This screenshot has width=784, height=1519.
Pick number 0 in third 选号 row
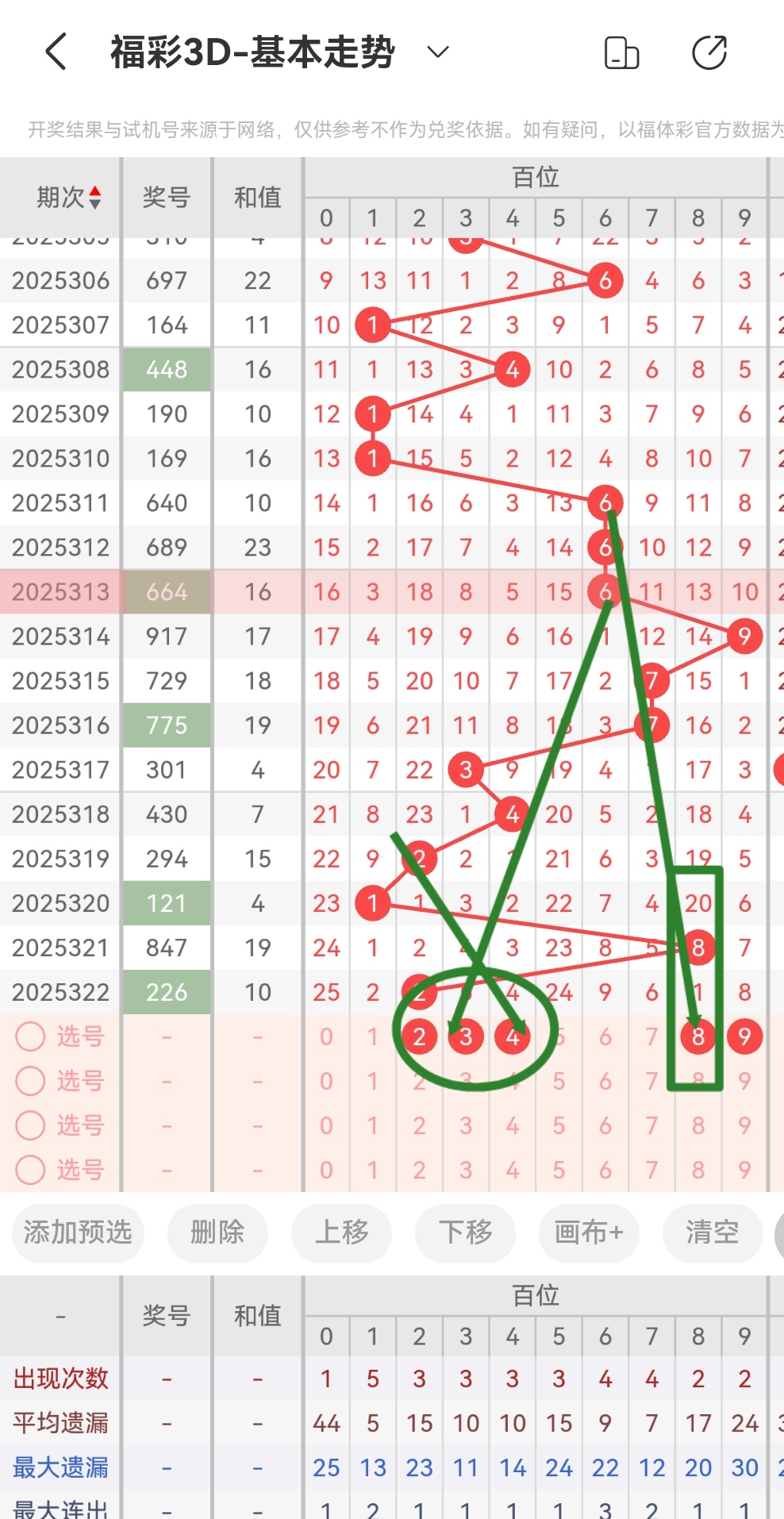(326, 1125)
